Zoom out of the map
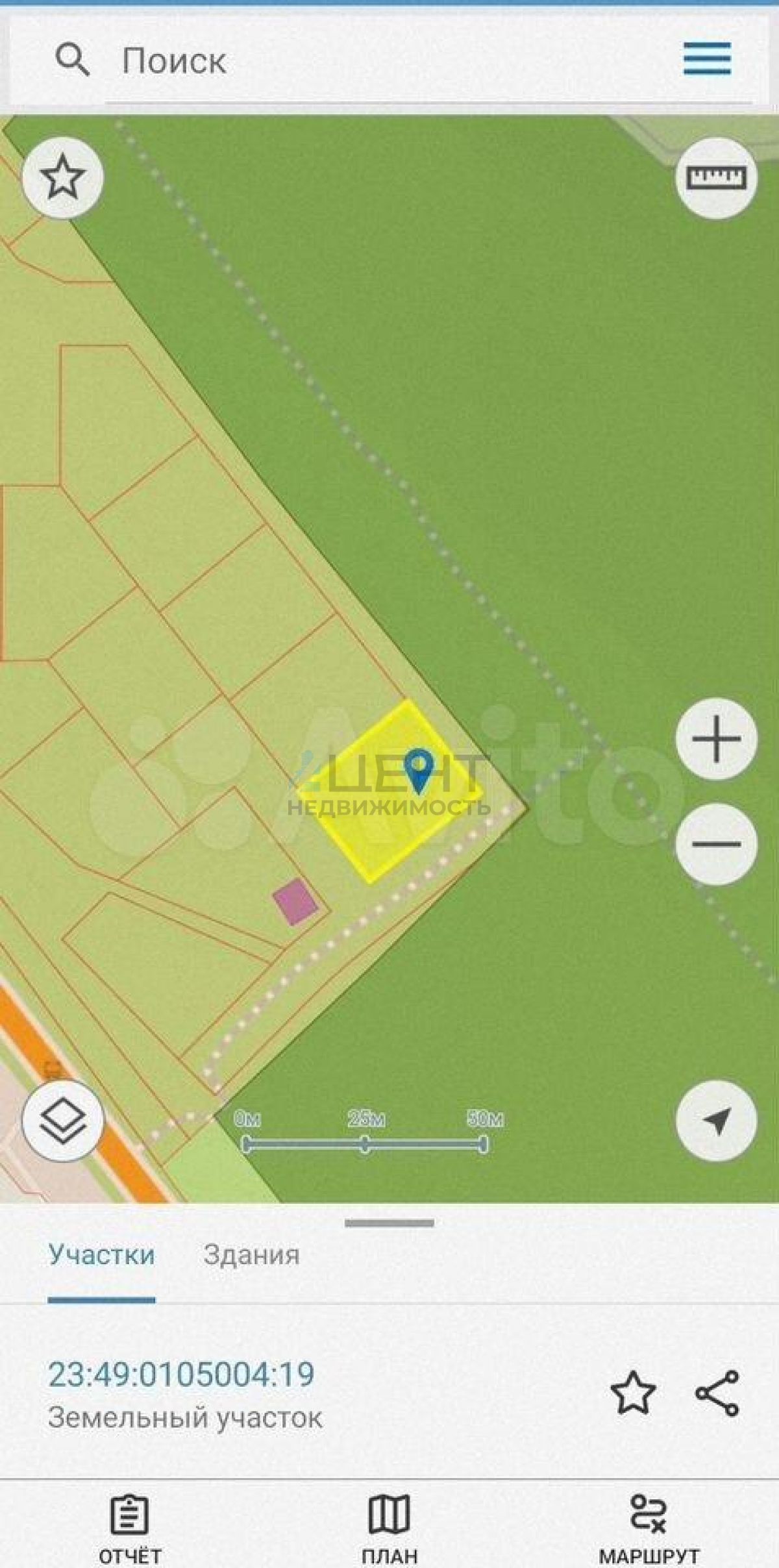 pyautogui.click(x=716, y=844)
